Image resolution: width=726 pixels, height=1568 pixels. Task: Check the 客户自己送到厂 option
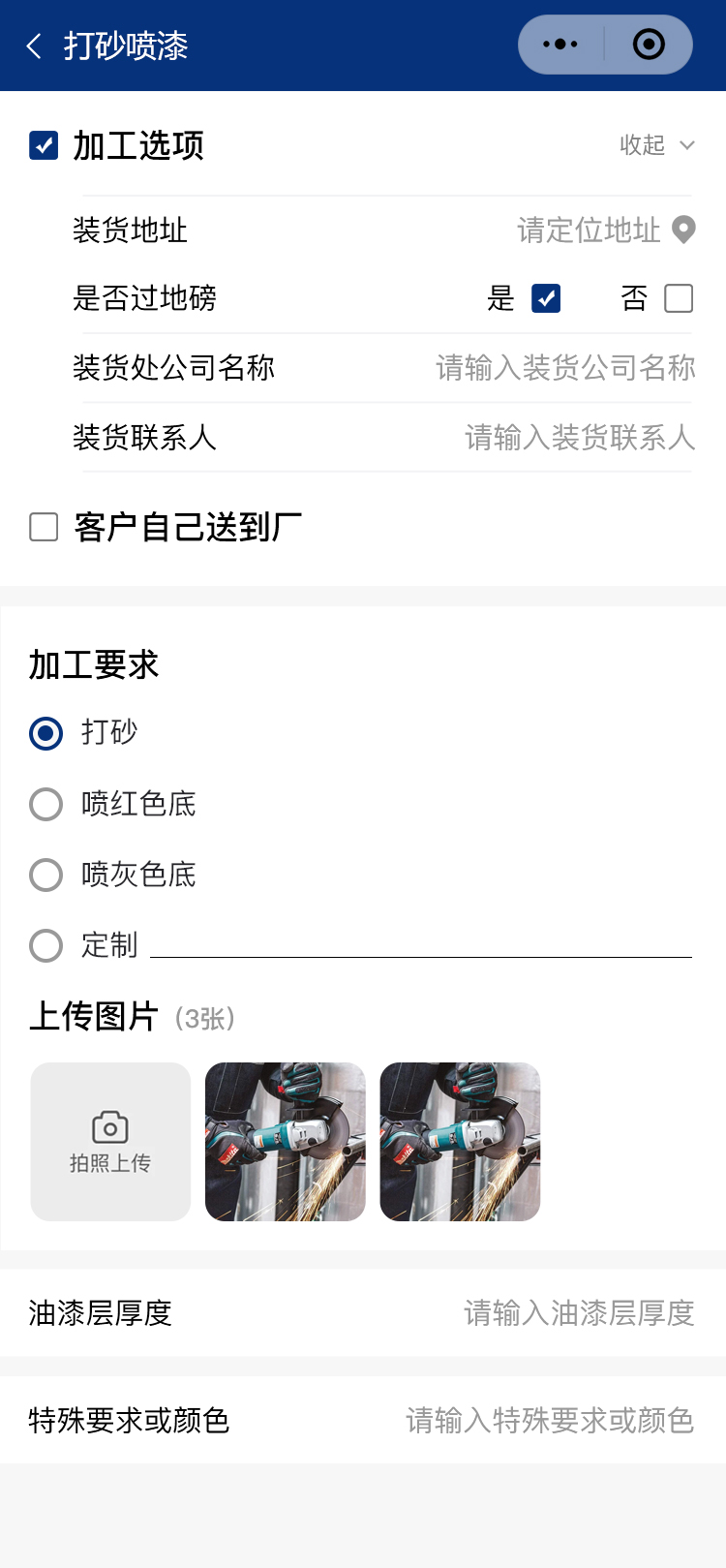[x=44, y=527]
